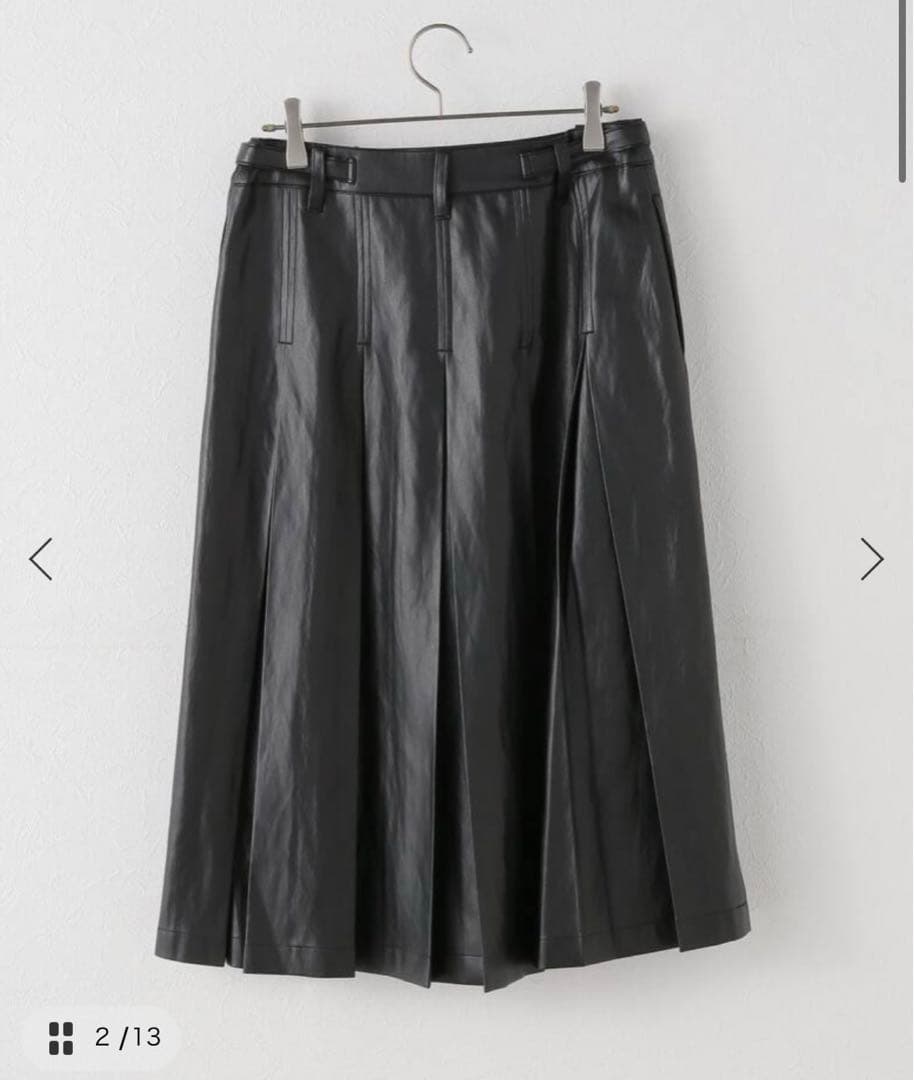Image resolution: width=914 pixels, height=1080 pixels.
Task: Show the next product image
Action: point(872,559)
